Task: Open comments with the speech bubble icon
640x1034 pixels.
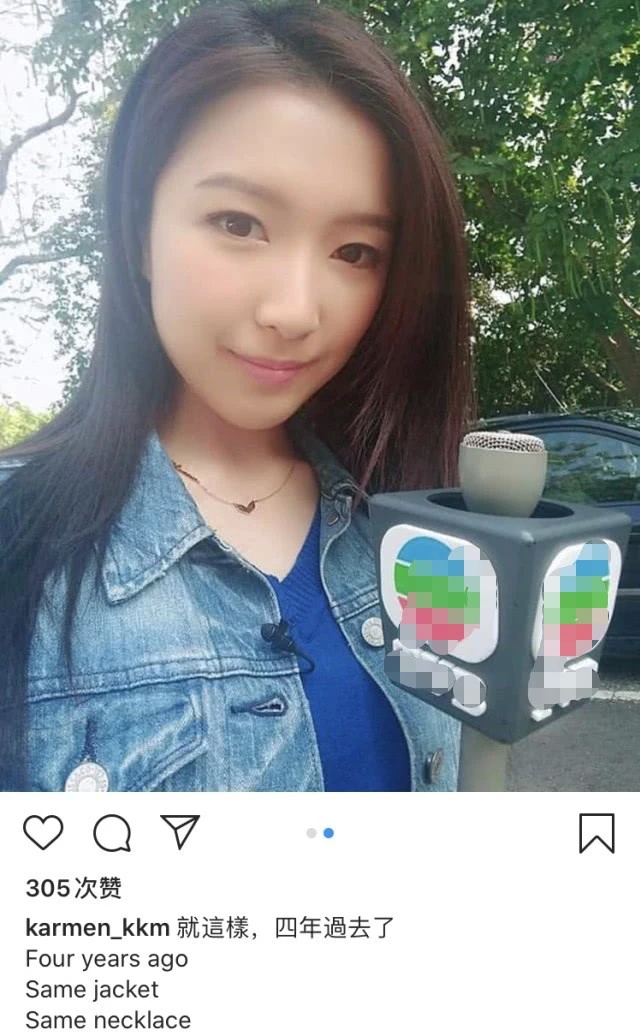Action: coord(112,832)
